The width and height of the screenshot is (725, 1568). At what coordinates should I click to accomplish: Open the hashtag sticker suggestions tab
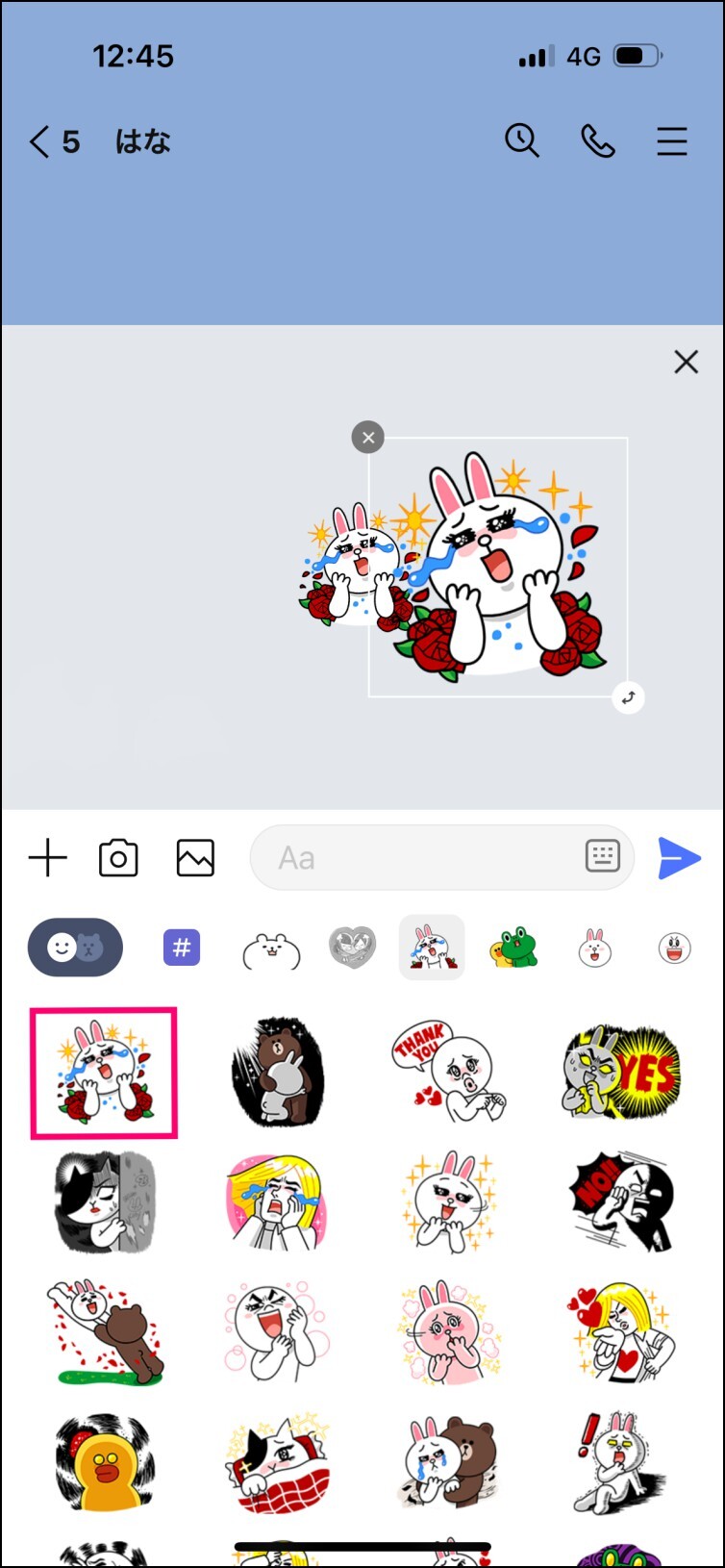click(x=182, y=948)
